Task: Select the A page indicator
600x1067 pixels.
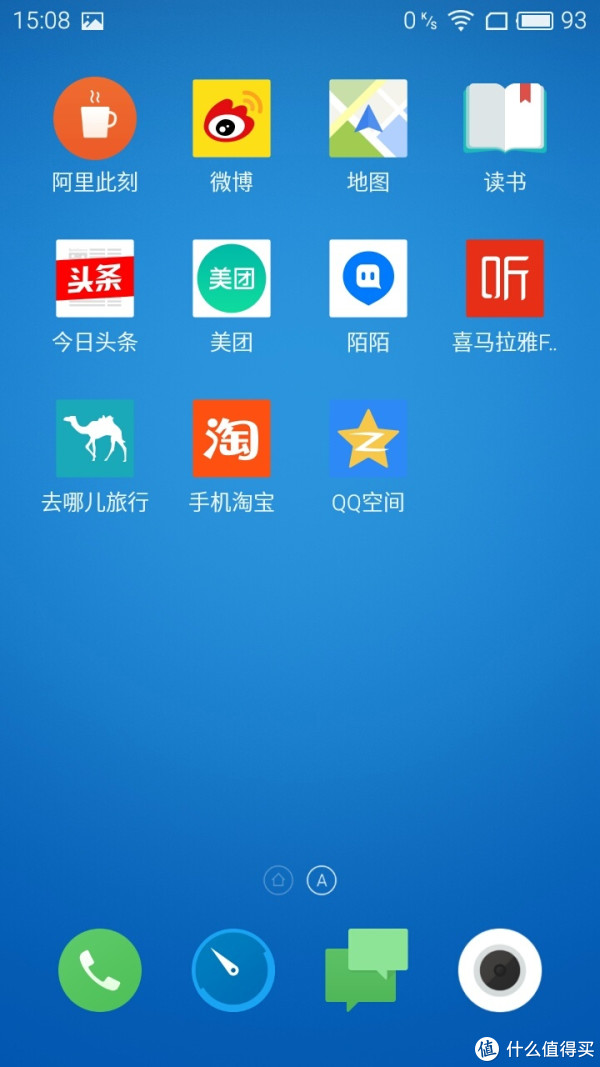Action: [321, 880]
